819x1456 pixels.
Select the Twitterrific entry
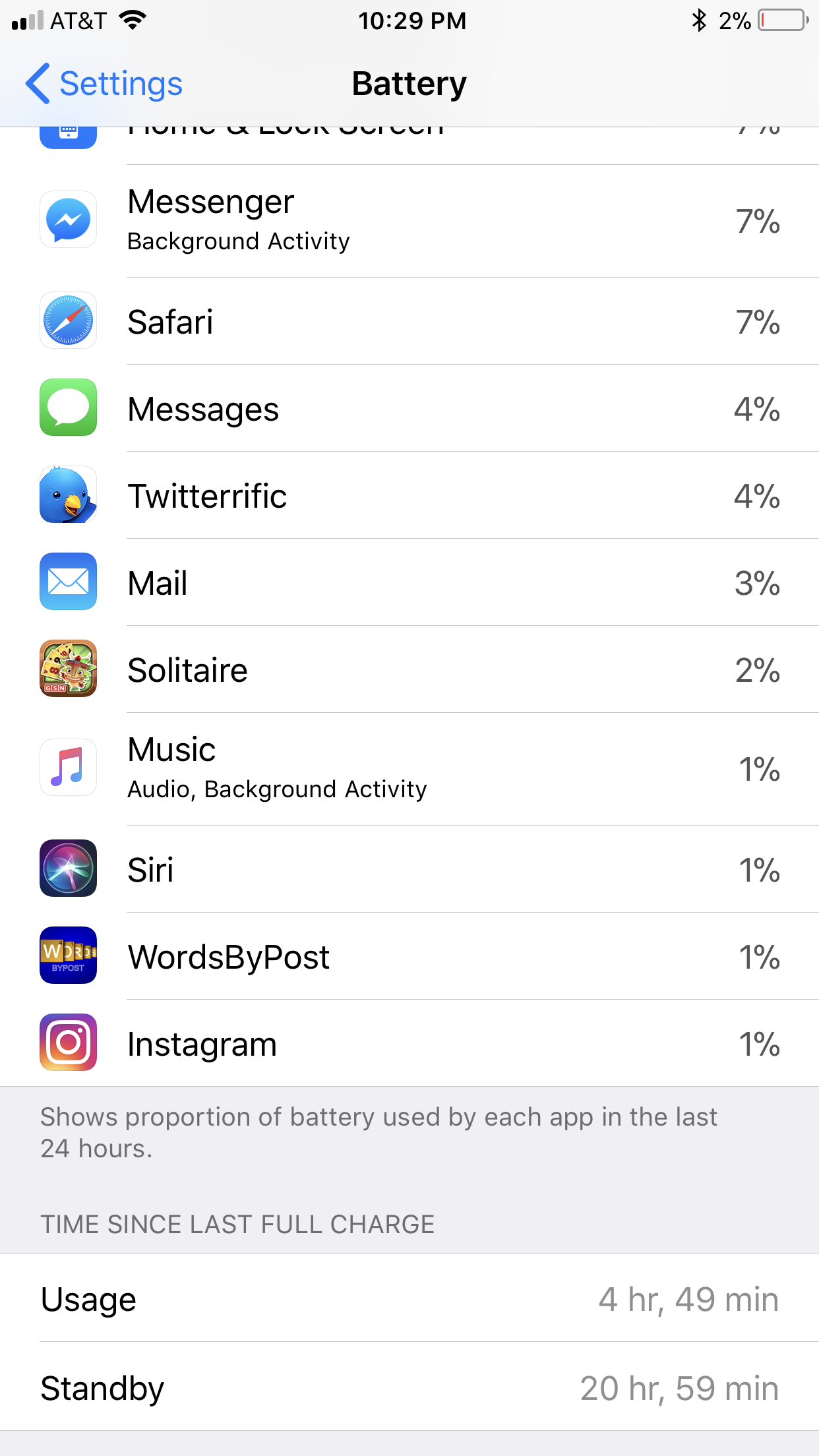[409, 495]
